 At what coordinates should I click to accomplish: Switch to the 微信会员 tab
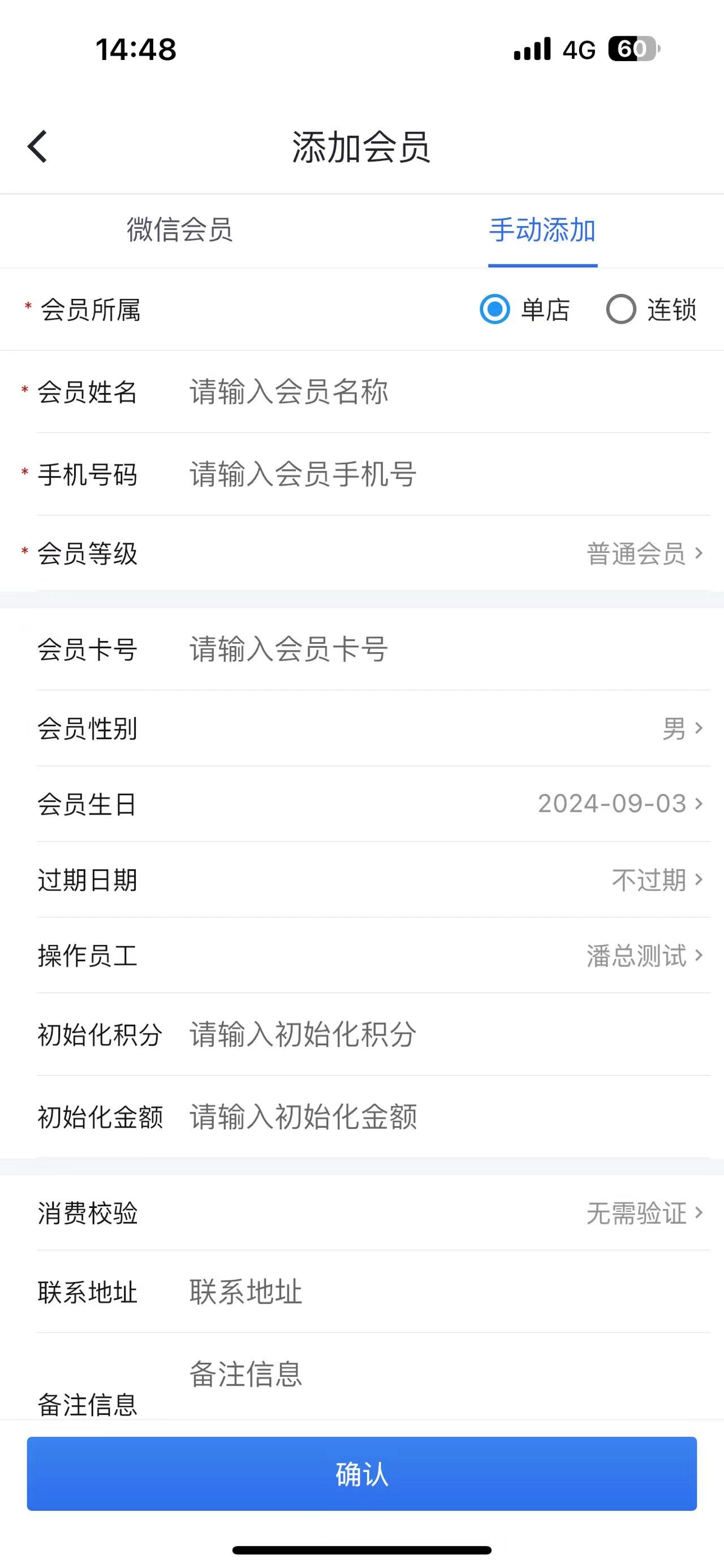(x=180, y=230)
